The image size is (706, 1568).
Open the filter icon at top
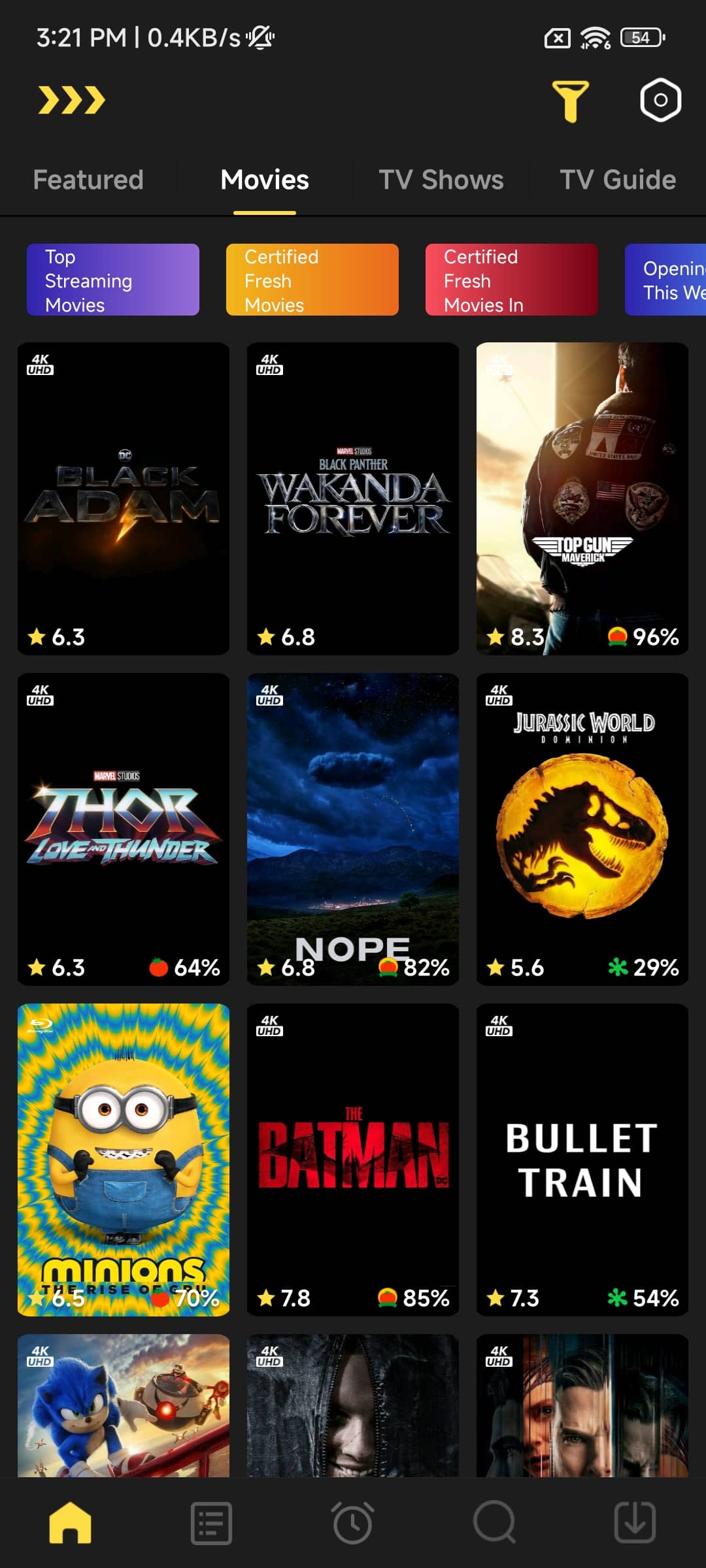571,99
